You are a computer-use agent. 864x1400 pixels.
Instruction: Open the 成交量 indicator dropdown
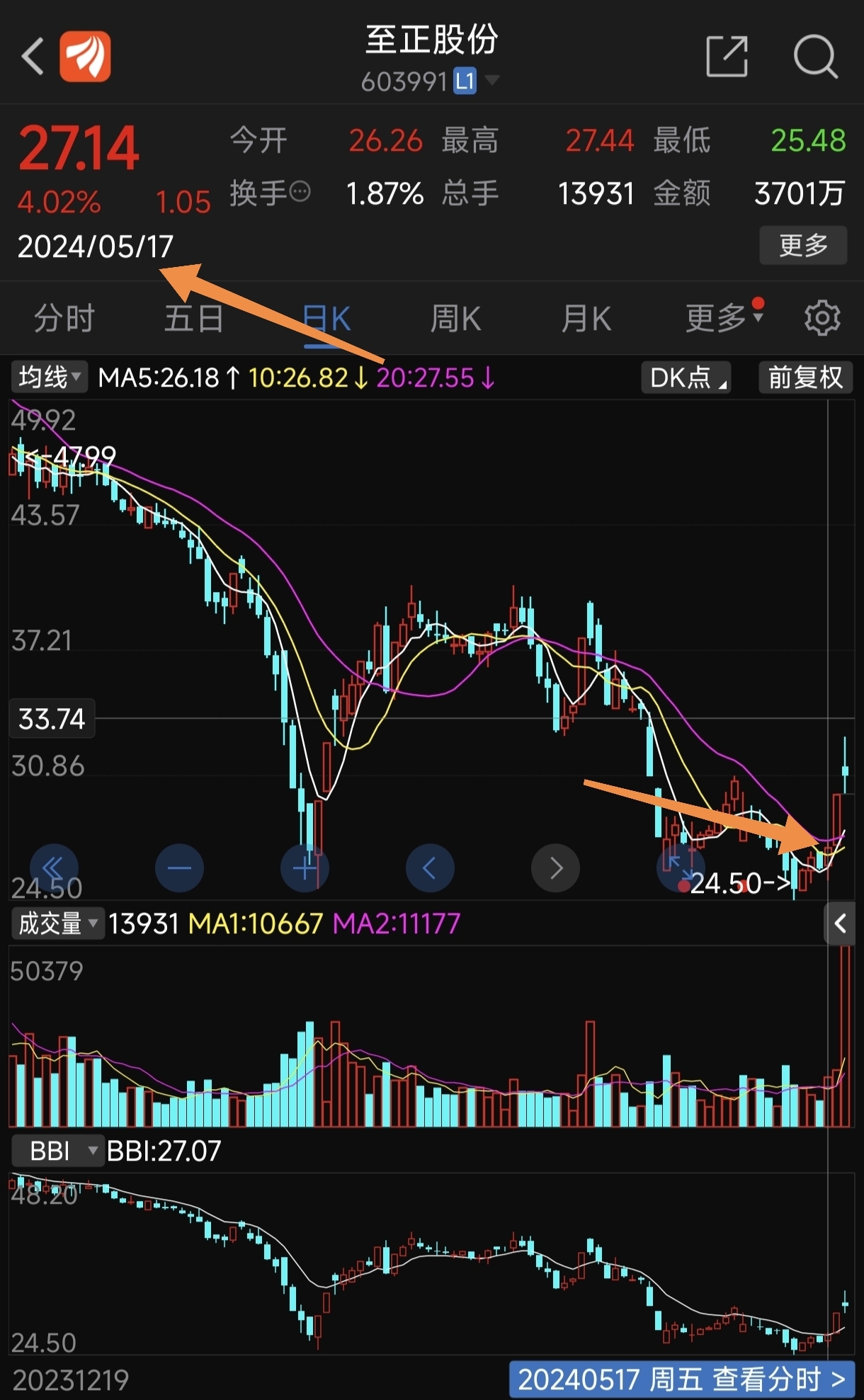[58, 923]
